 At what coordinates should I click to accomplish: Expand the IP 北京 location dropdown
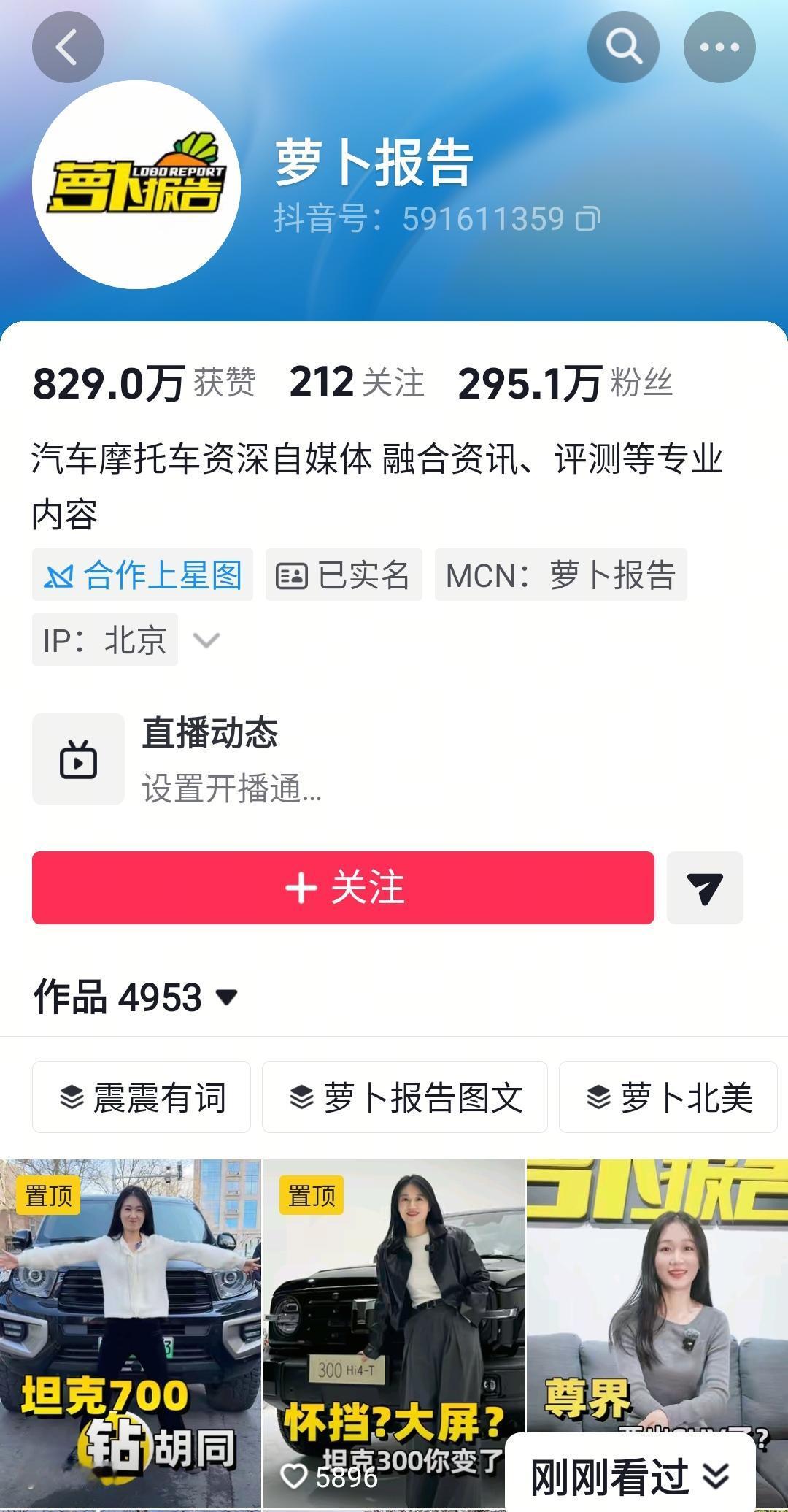[206, 640]
